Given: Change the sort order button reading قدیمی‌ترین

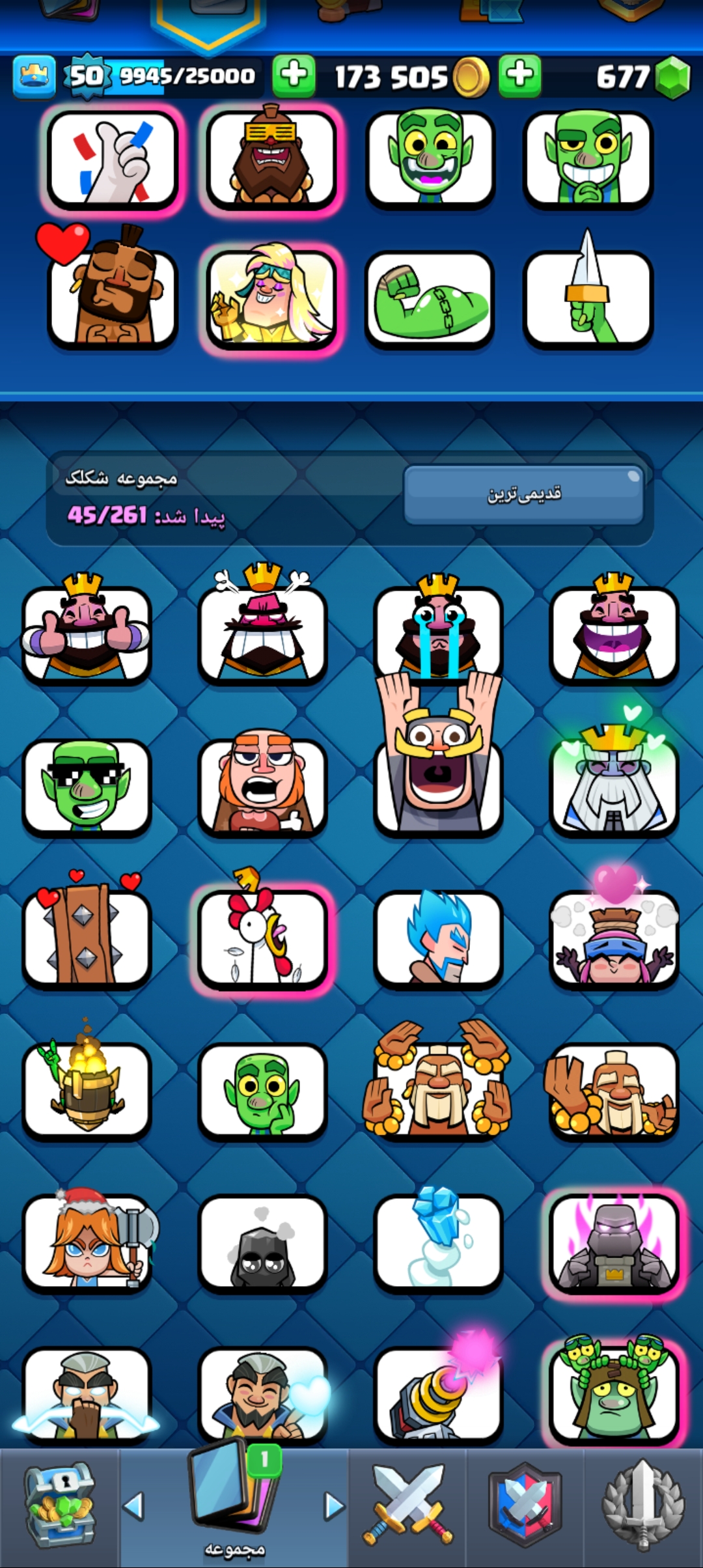Looking at the screenshot, I should pos(524,494).
